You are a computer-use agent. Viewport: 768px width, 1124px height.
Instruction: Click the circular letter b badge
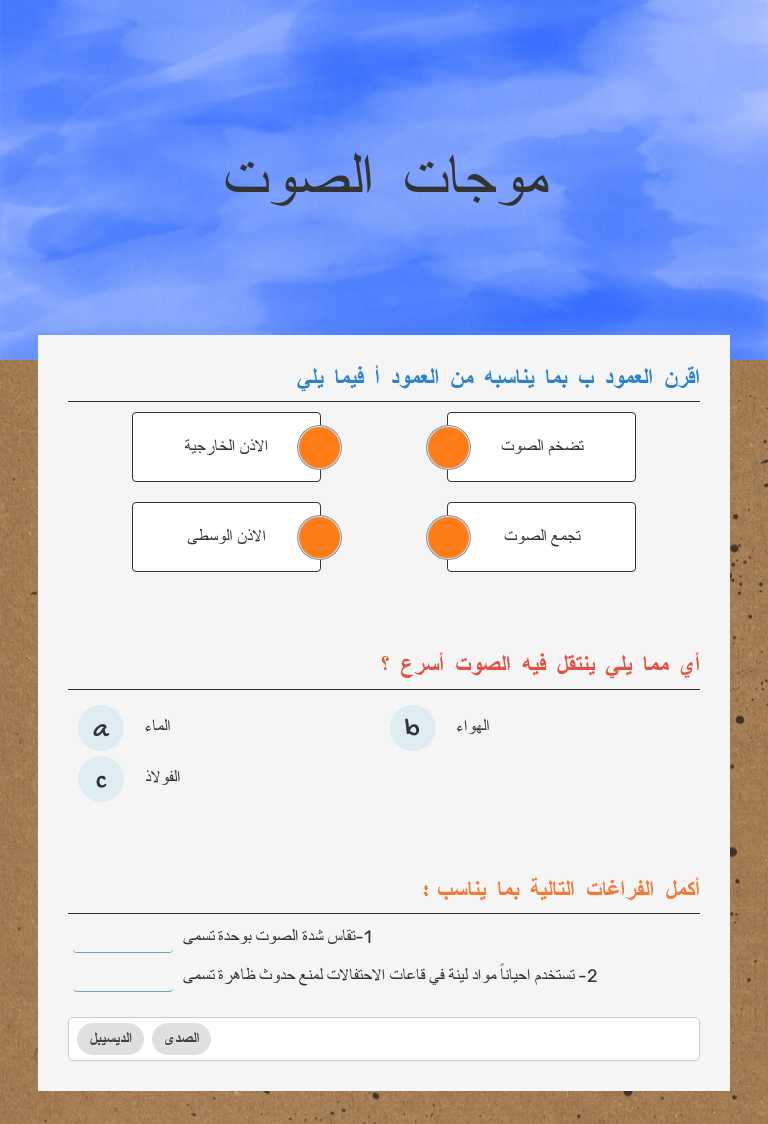click(413, 728)
